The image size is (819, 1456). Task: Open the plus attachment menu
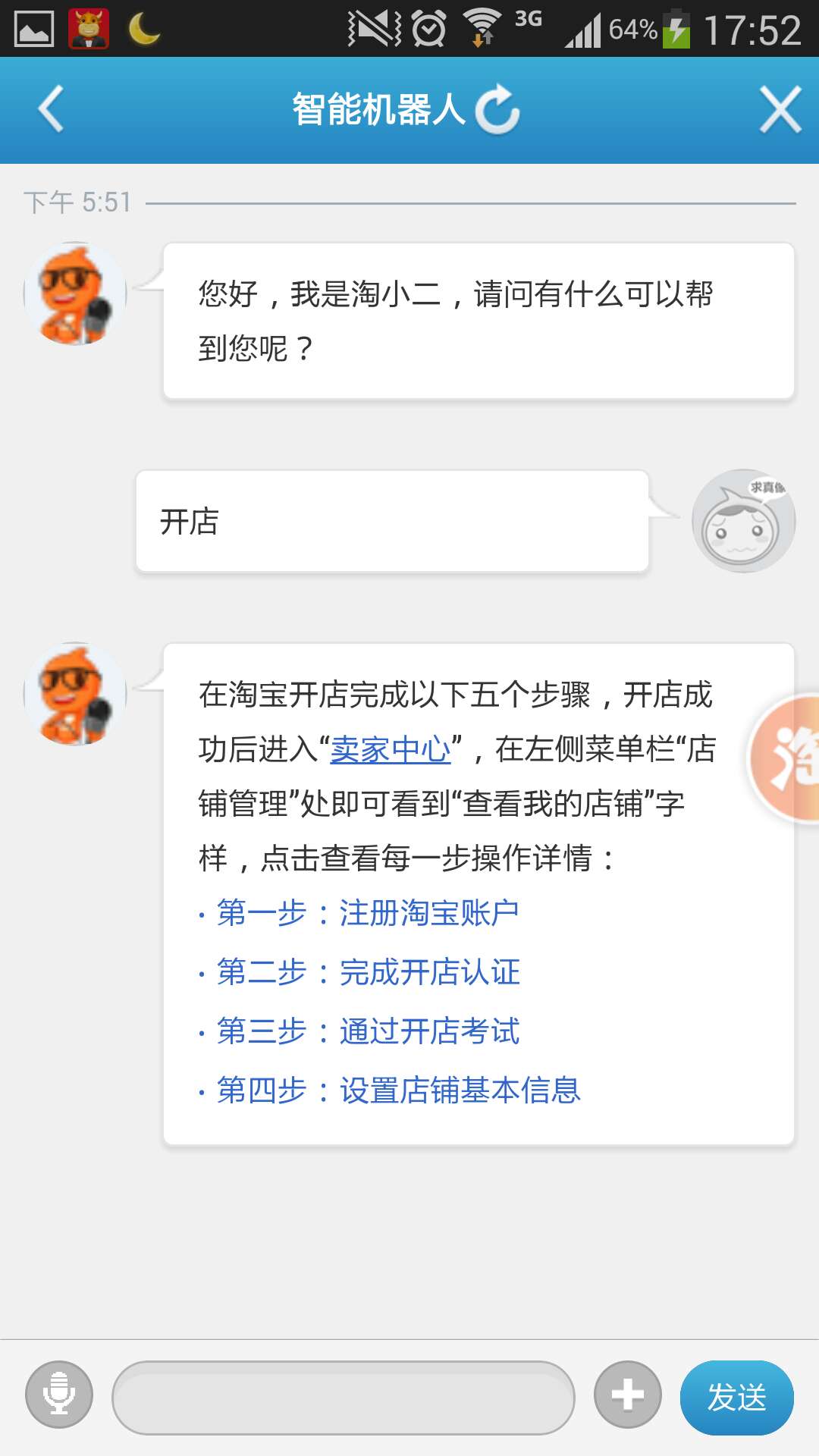tap(628, 1395)
